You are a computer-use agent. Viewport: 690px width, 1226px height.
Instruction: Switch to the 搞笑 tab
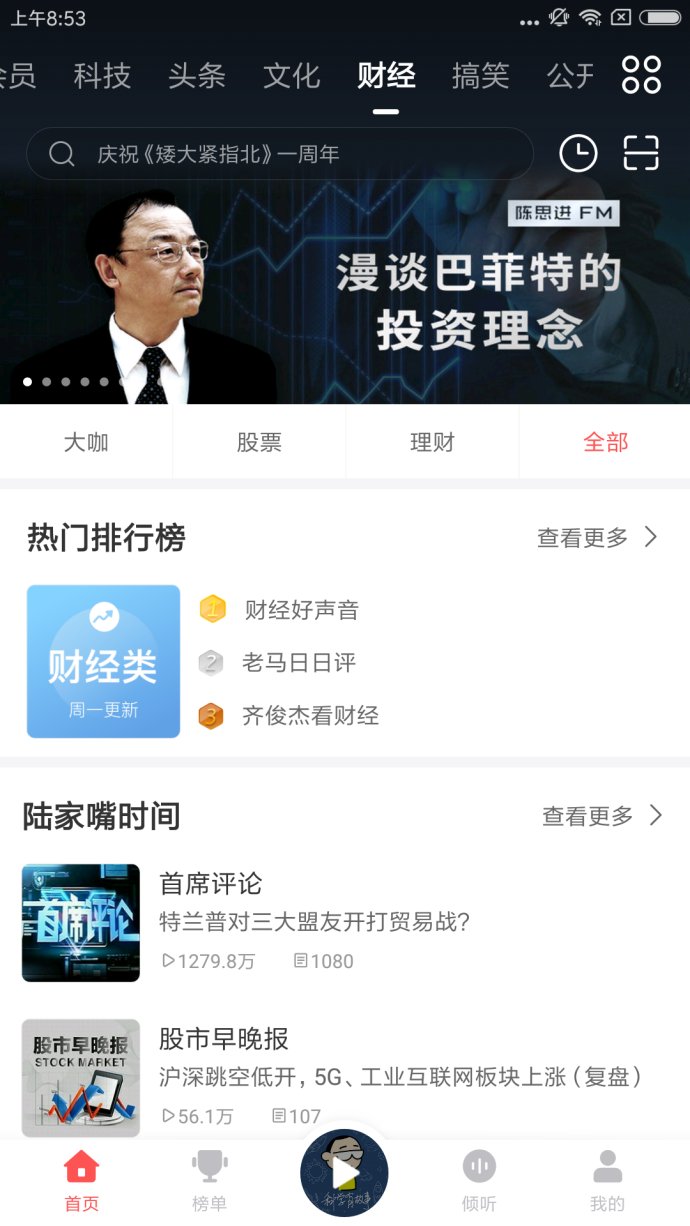click(x=480, y=76)
